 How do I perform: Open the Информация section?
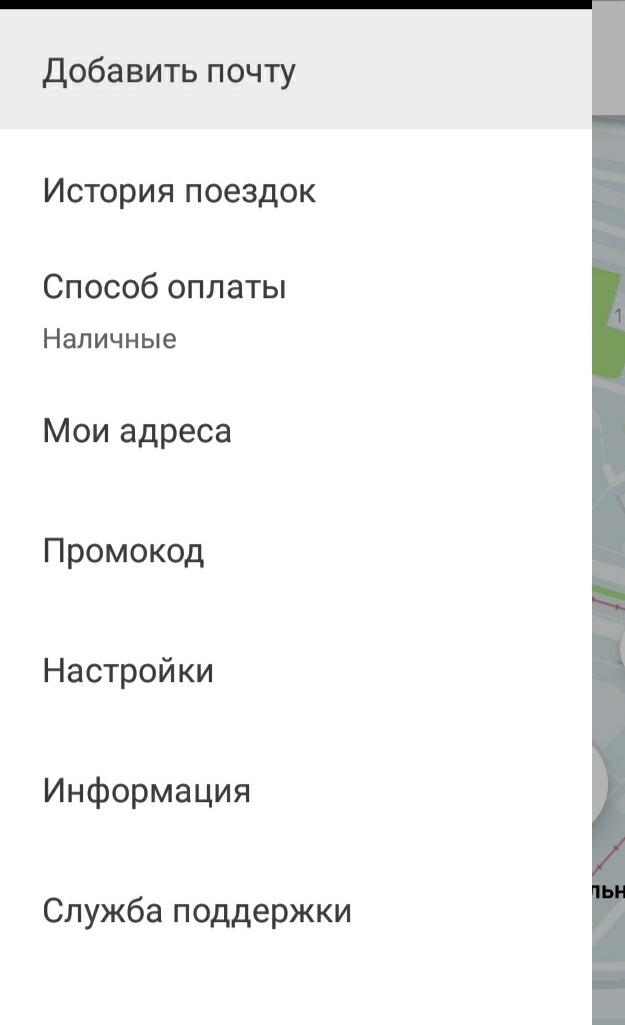tap(296, 791)
